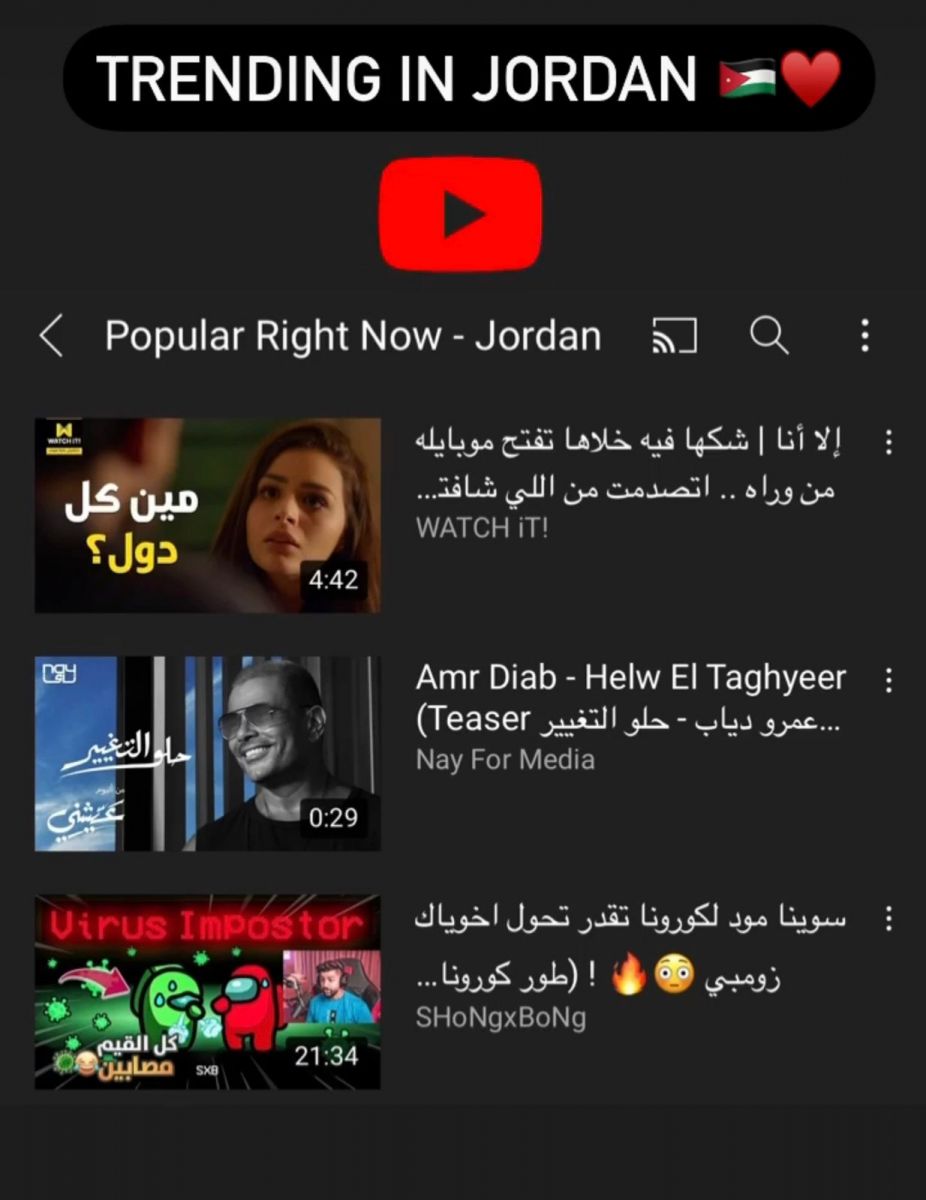
Task: Open the Nay For Media channel
Action: point(505,760)
